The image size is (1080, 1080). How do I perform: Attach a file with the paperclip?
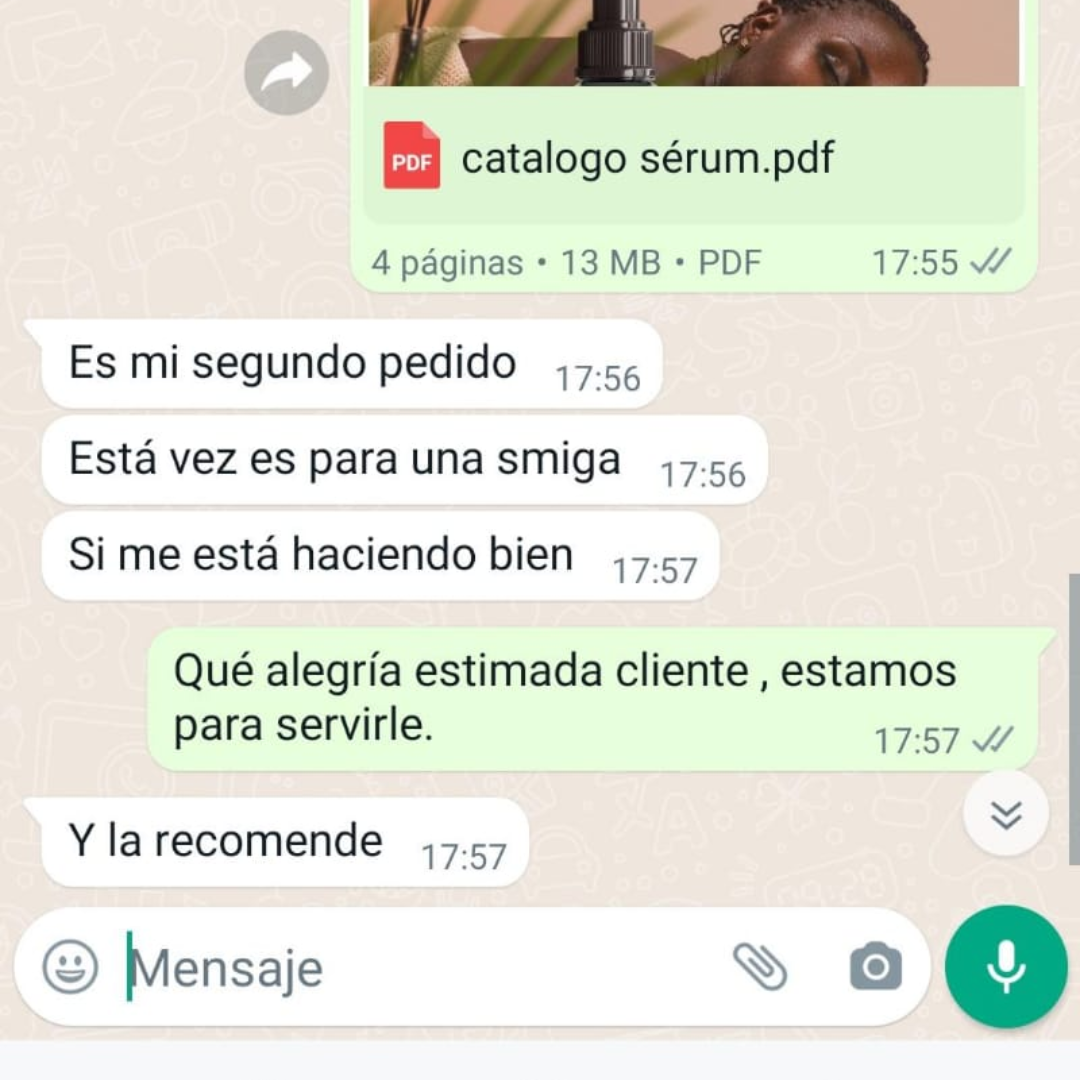[760, 967]
